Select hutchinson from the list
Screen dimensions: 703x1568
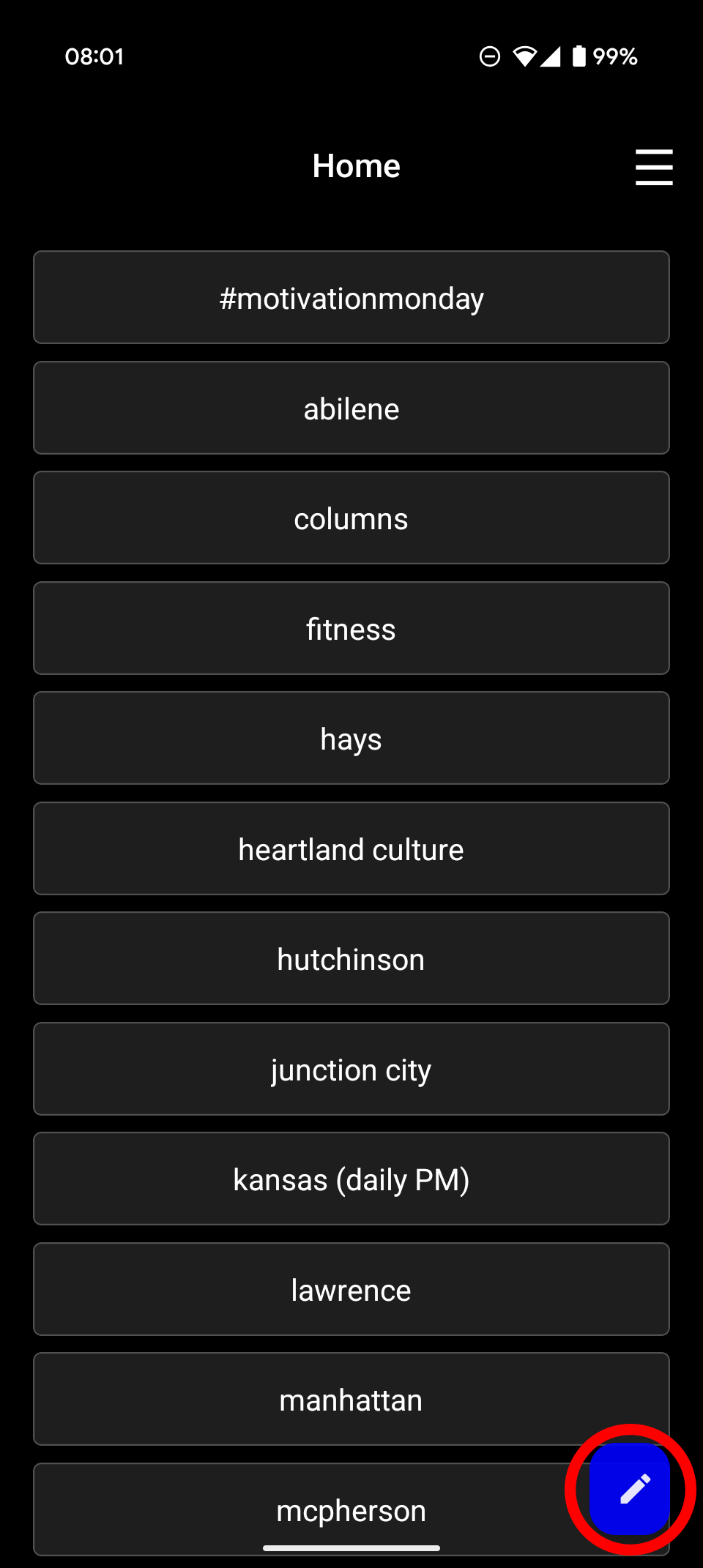351,958
